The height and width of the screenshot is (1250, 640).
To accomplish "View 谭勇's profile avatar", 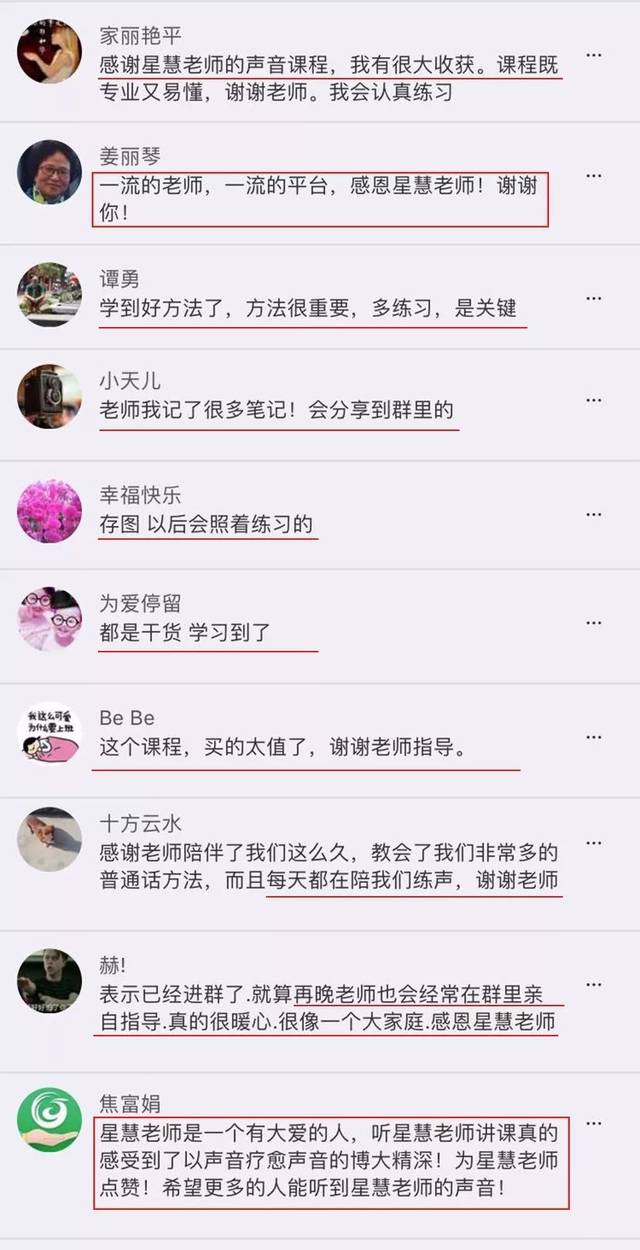I will [x=49, y=294].
